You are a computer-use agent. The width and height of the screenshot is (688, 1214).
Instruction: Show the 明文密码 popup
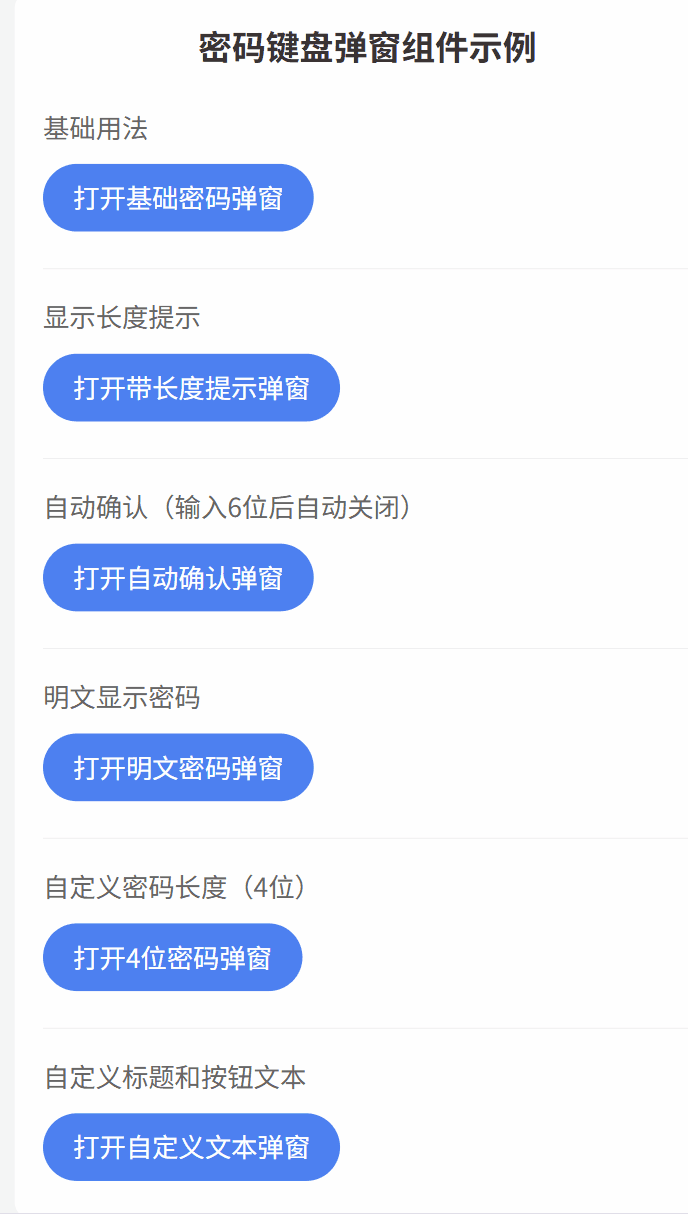[x=178, y=768]
